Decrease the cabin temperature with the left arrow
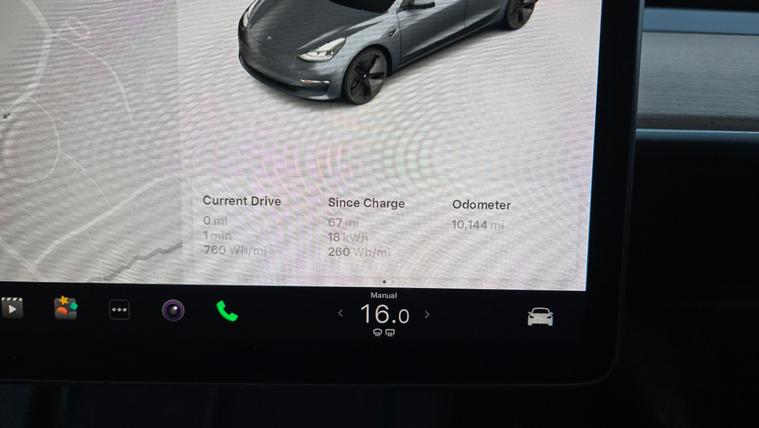The width and height of the screenshot is (759, 428). click(x=340, y=314)
